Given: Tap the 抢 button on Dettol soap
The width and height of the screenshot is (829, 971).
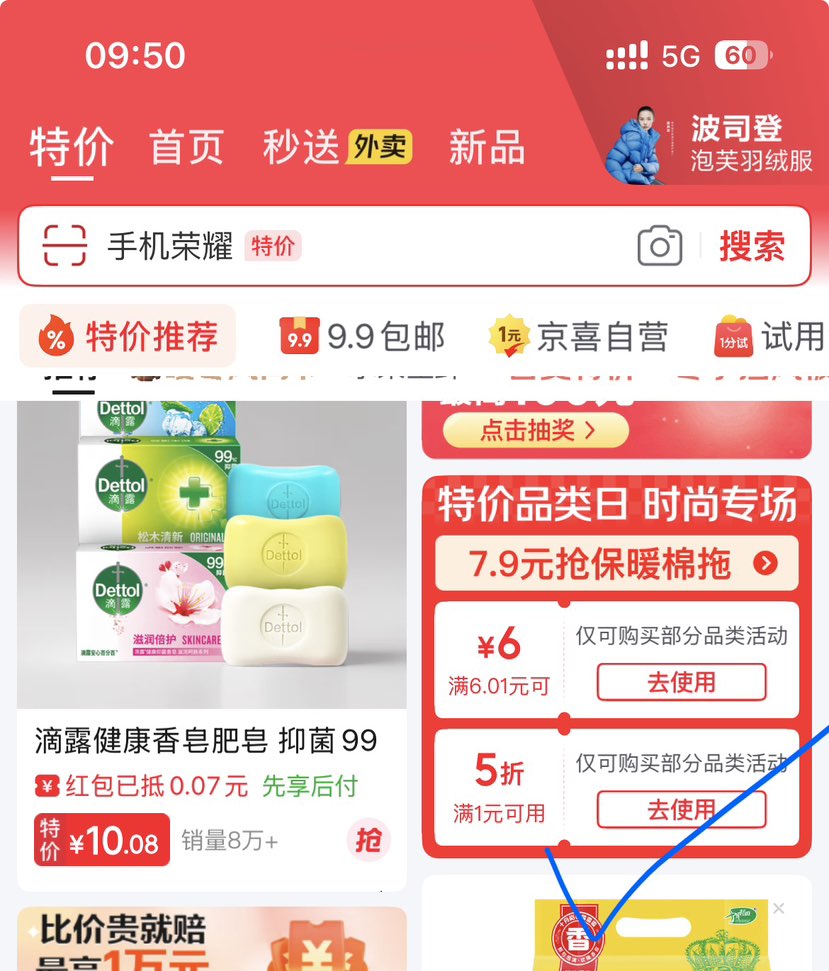Looking at the screenshot, I should tap(369, 841).
